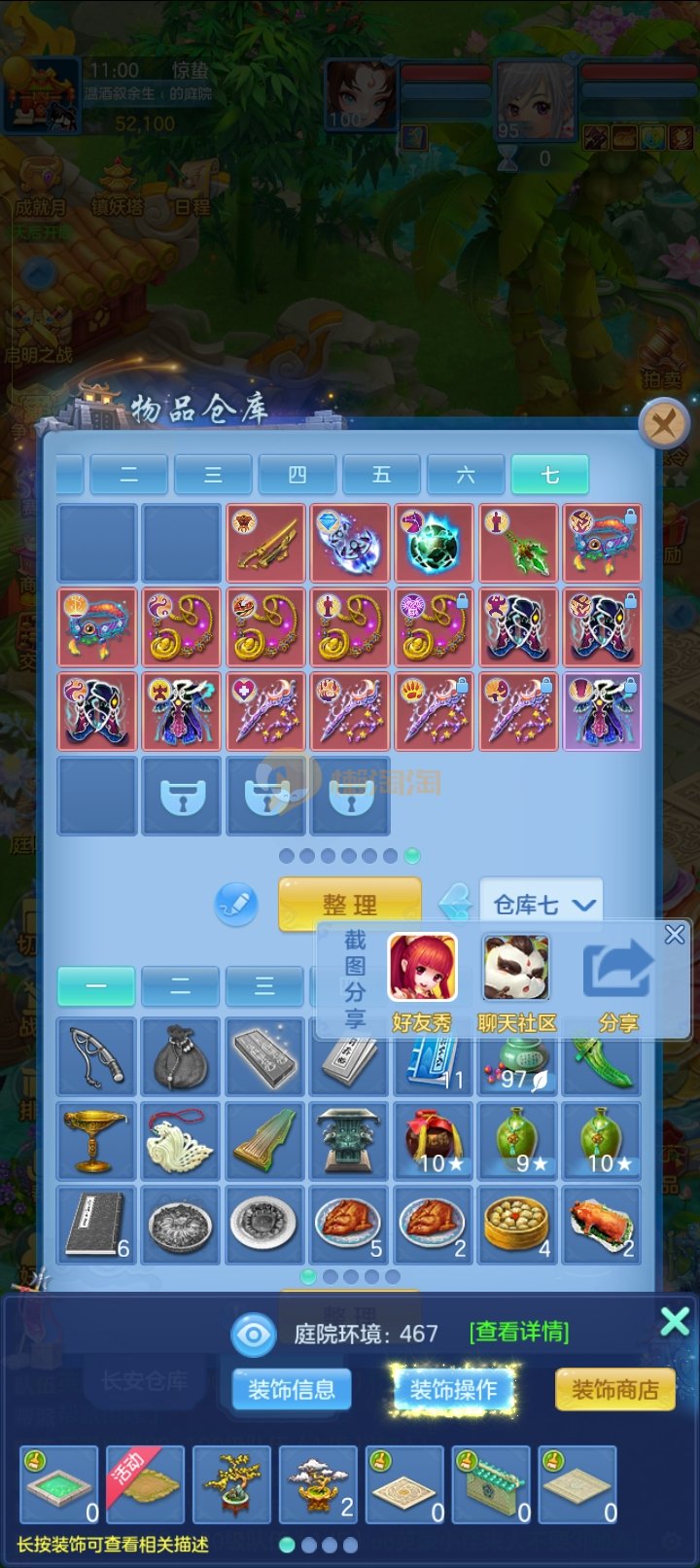Open the 装饰商店 shop
Viewport: 700px width, 1568px height.
point(614,1389)
